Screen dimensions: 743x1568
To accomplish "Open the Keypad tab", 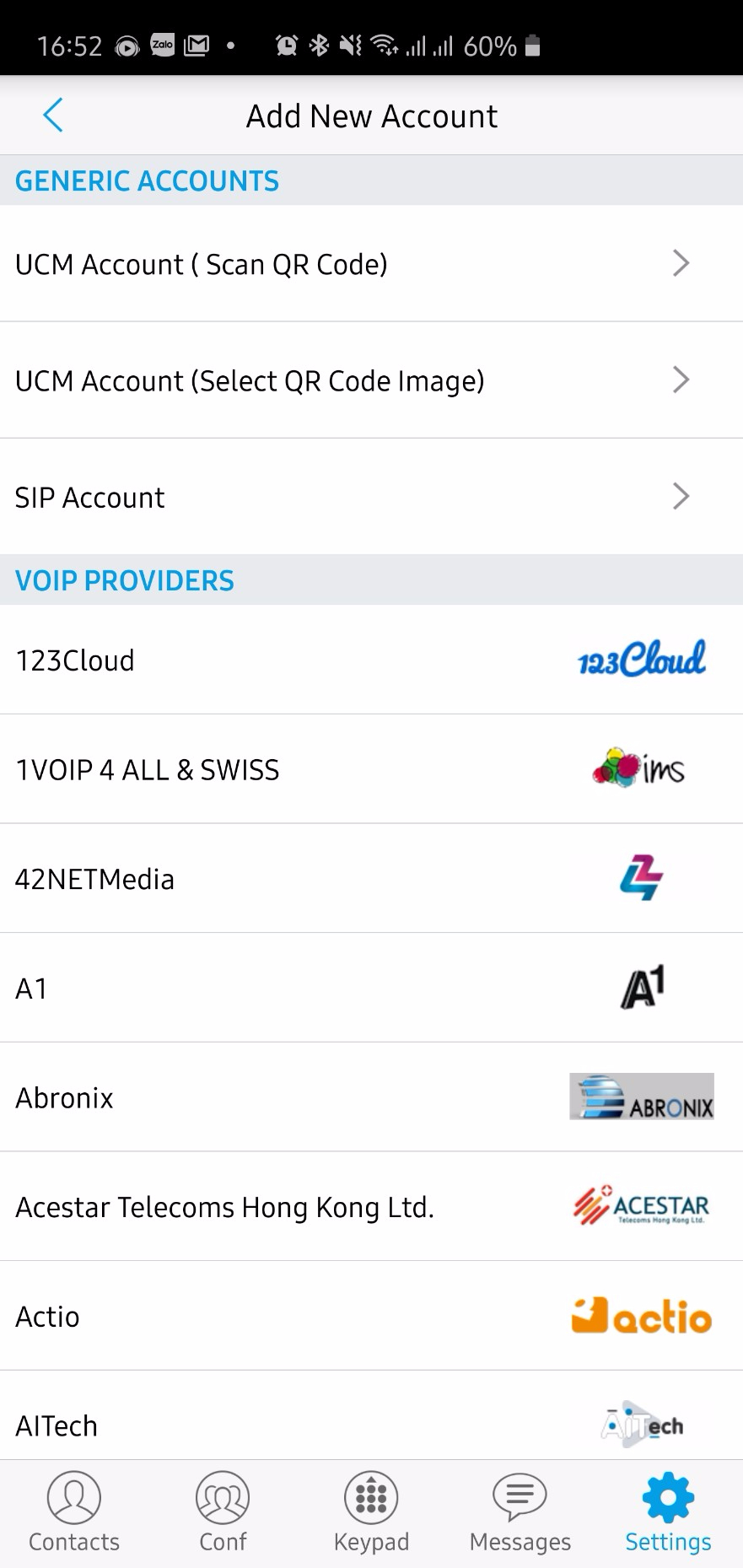I will [x=371, y=1512].
